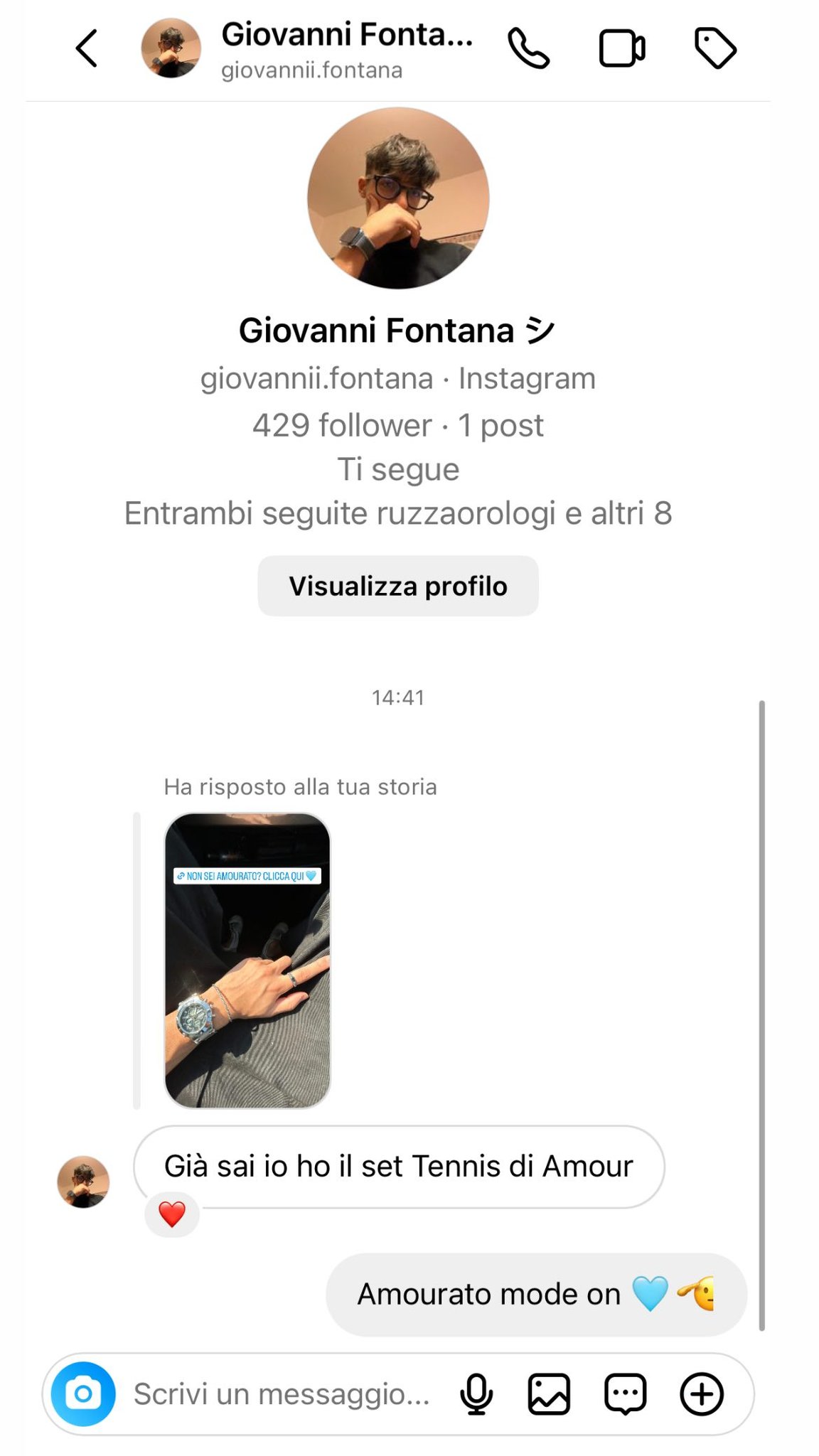
Task: Open the replied story thumbnail
Action: [x=247, y=960]
